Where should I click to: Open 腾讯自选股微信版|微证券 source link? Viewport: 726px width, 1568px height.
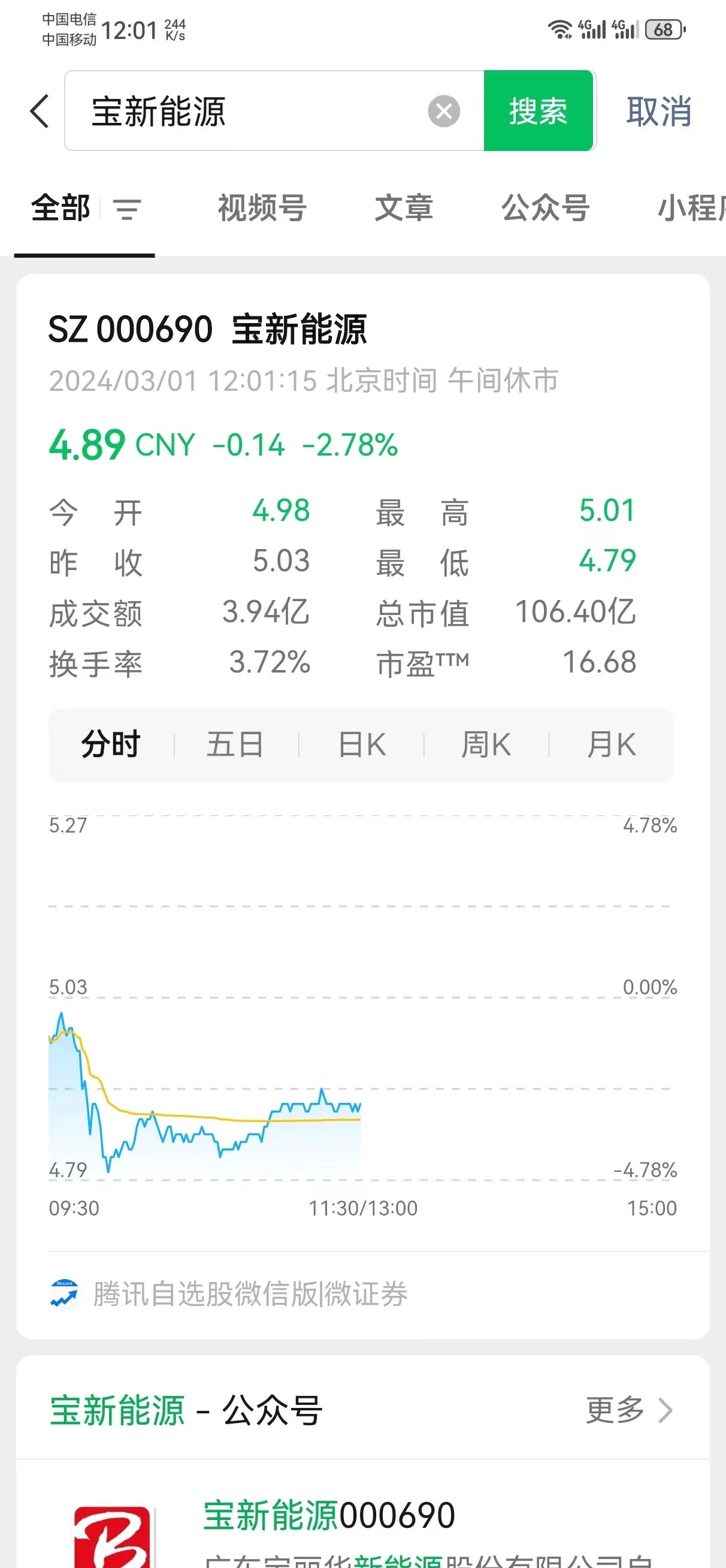click(x=250, y=1294)
